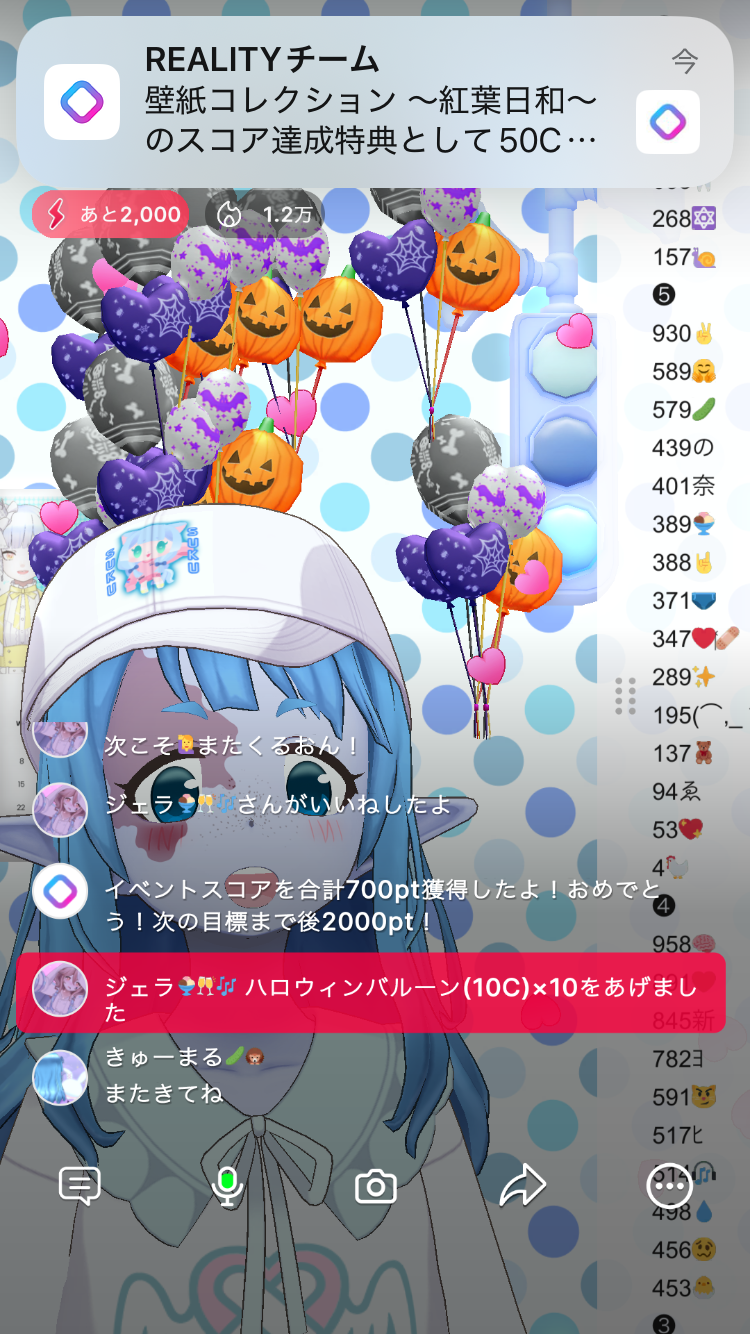The width and height of the screenshot is (750, 1334).
Task: Open ジェラ's いいね notification comment
Action: pos(277,805)
